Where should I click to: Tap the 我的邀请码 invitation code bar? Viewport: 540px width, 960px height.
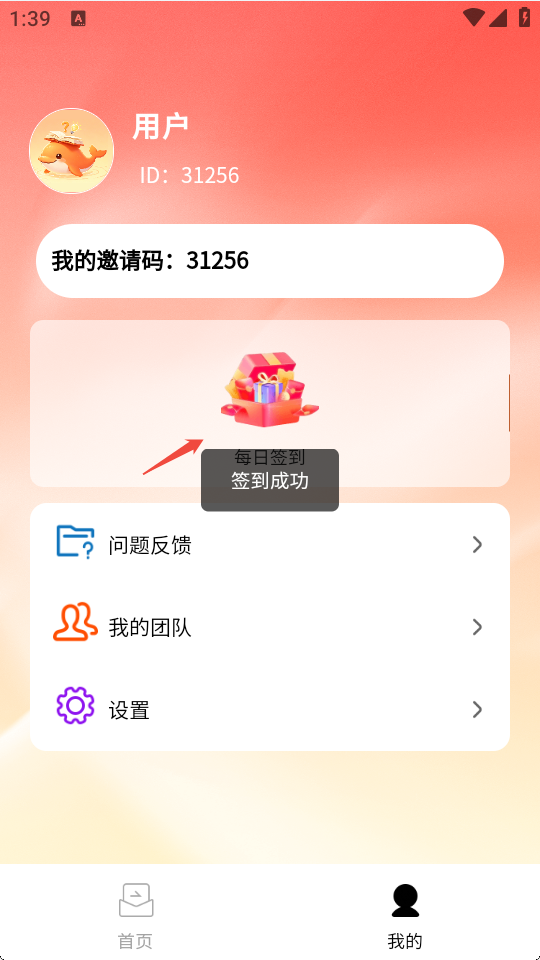point(270,261)
